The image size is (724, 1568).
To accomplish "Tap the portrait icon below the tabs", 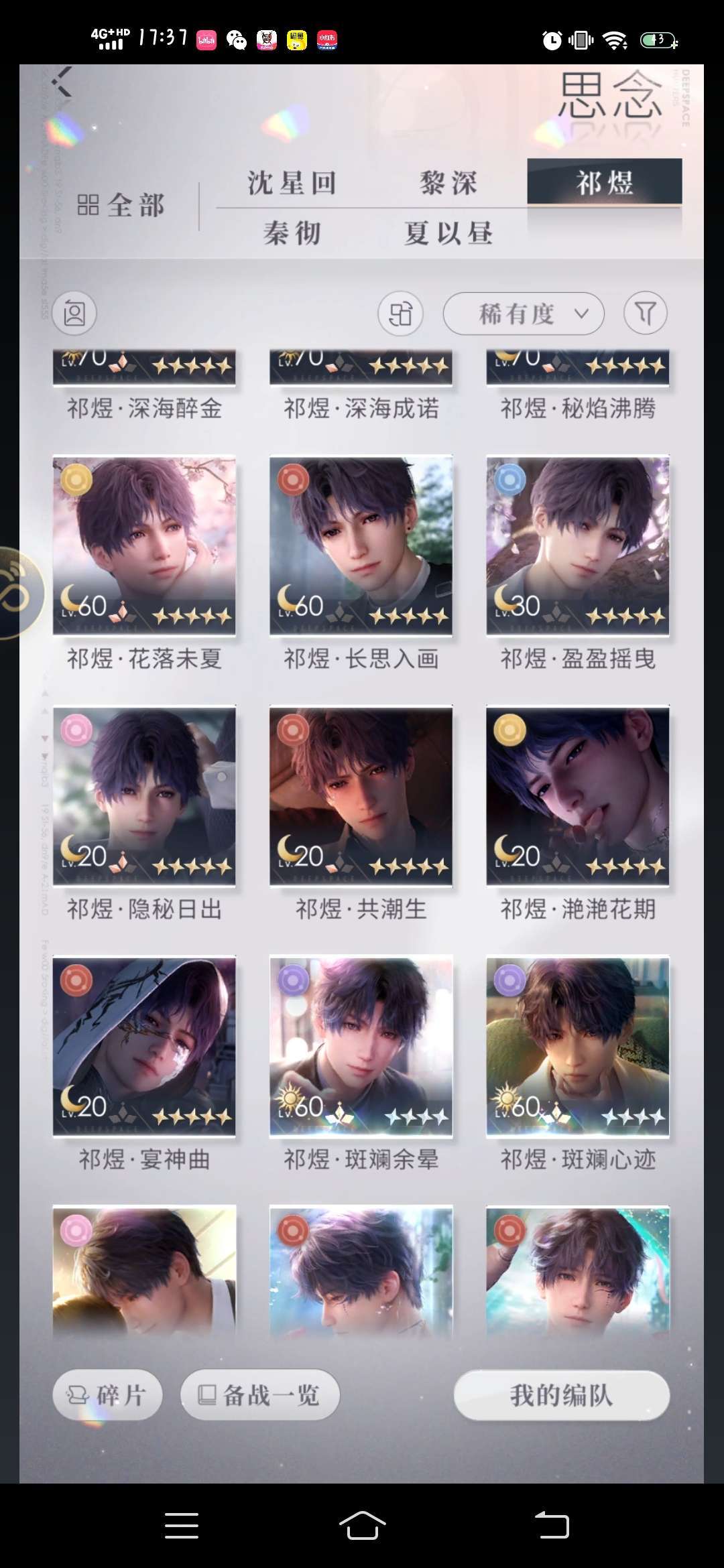I will pyautogui.click(x=74, y=313).
